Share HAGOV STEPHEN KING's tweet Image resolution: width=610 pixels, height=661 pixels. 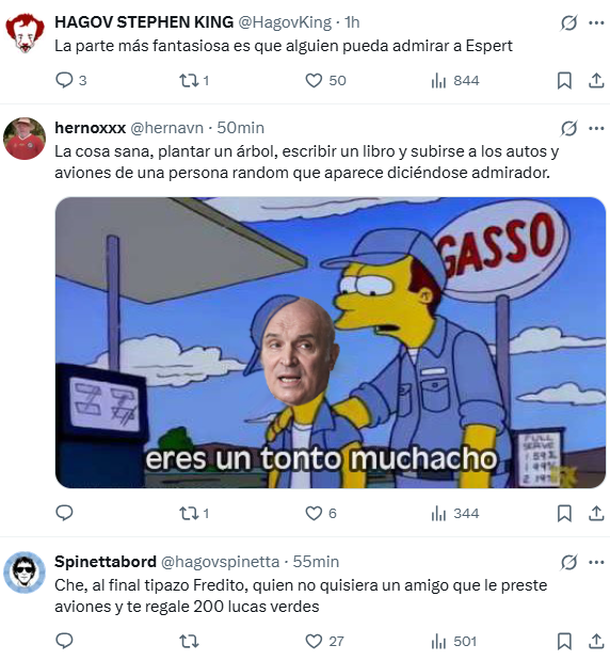coord(596,80)
